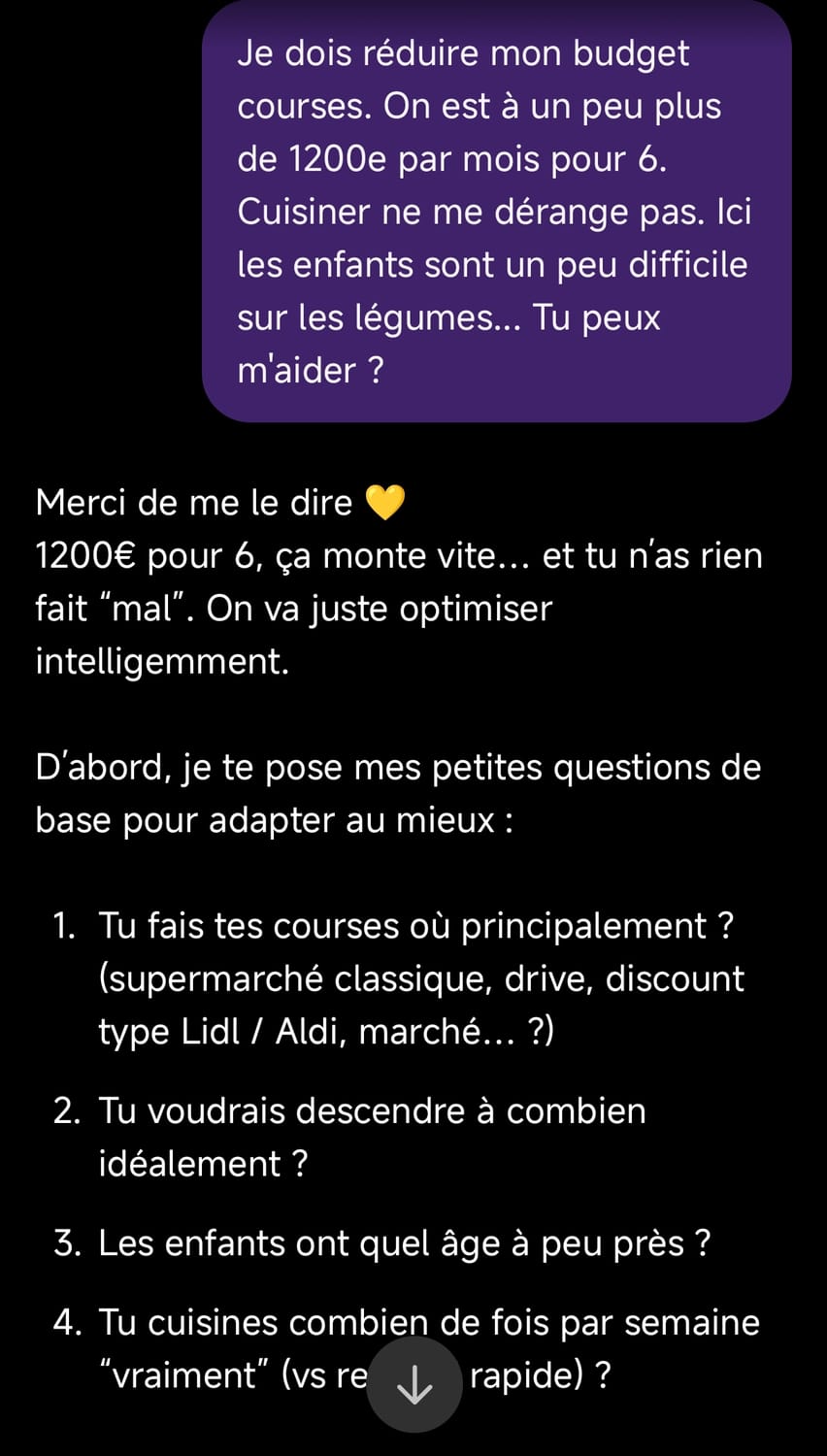
Task: Select the phrase '1200€ pour 6'
Action: tap(141, 555)
